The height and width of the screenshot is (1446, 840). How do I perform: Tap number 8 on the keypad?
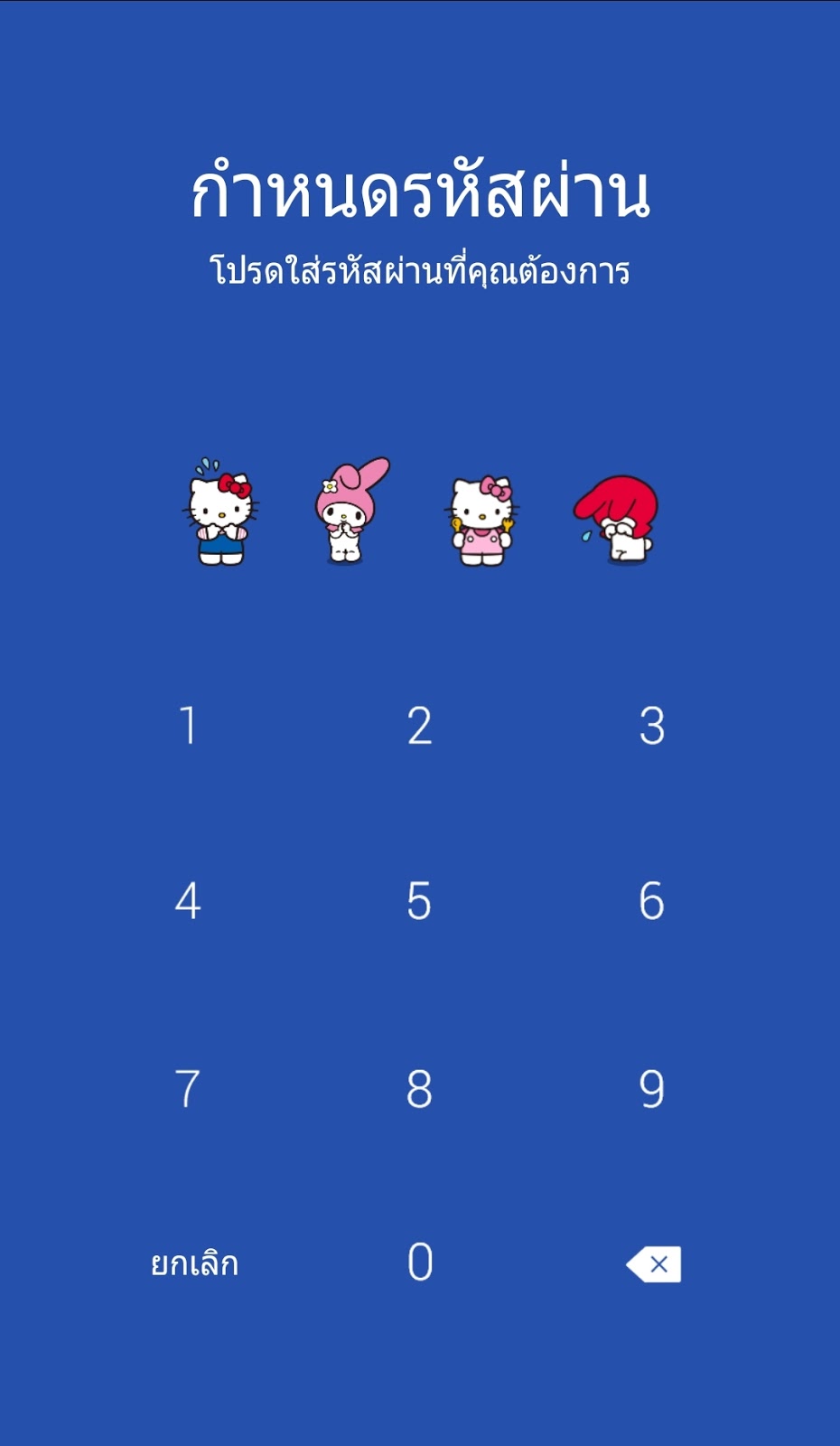click(419, 1088)
